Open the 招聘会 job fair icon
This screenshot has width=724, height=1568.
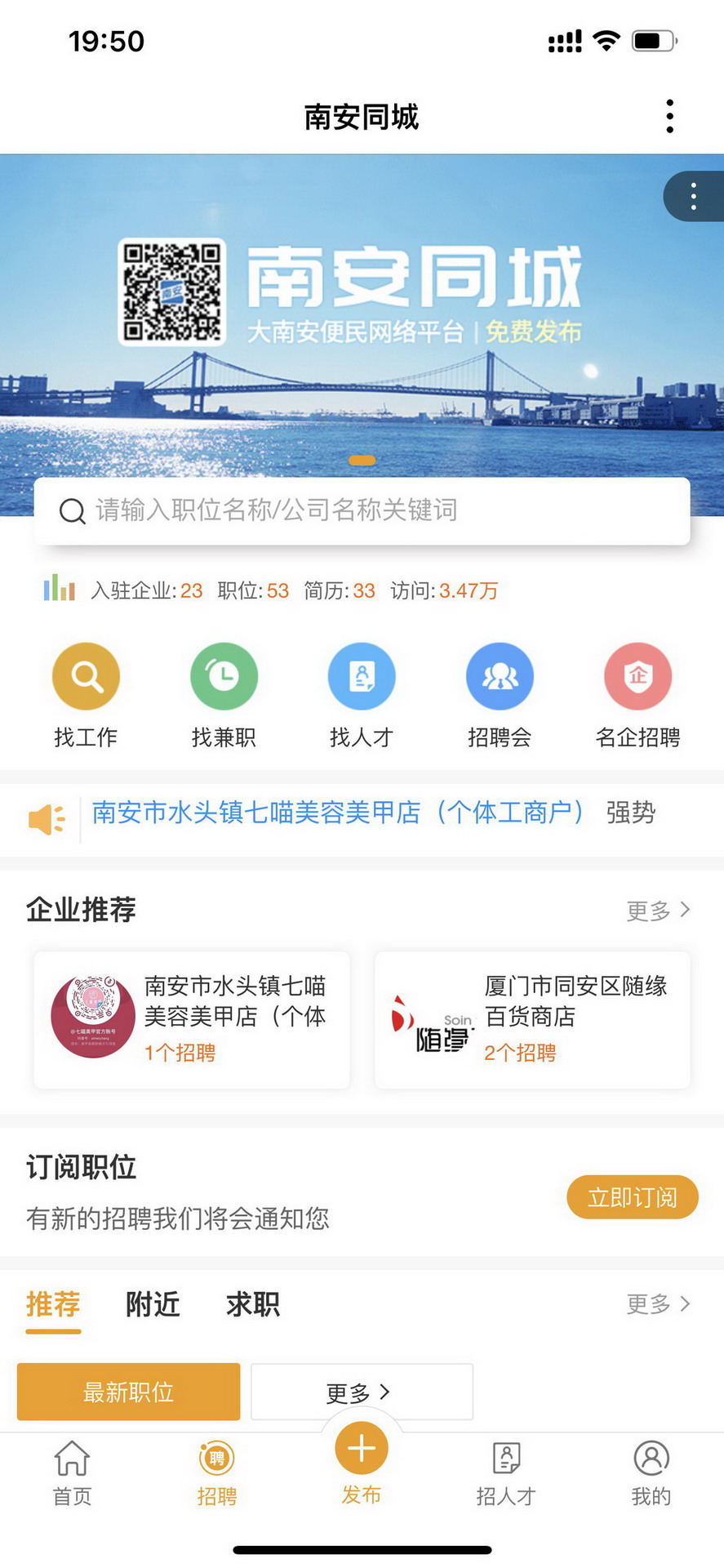(x=500, y=675)
